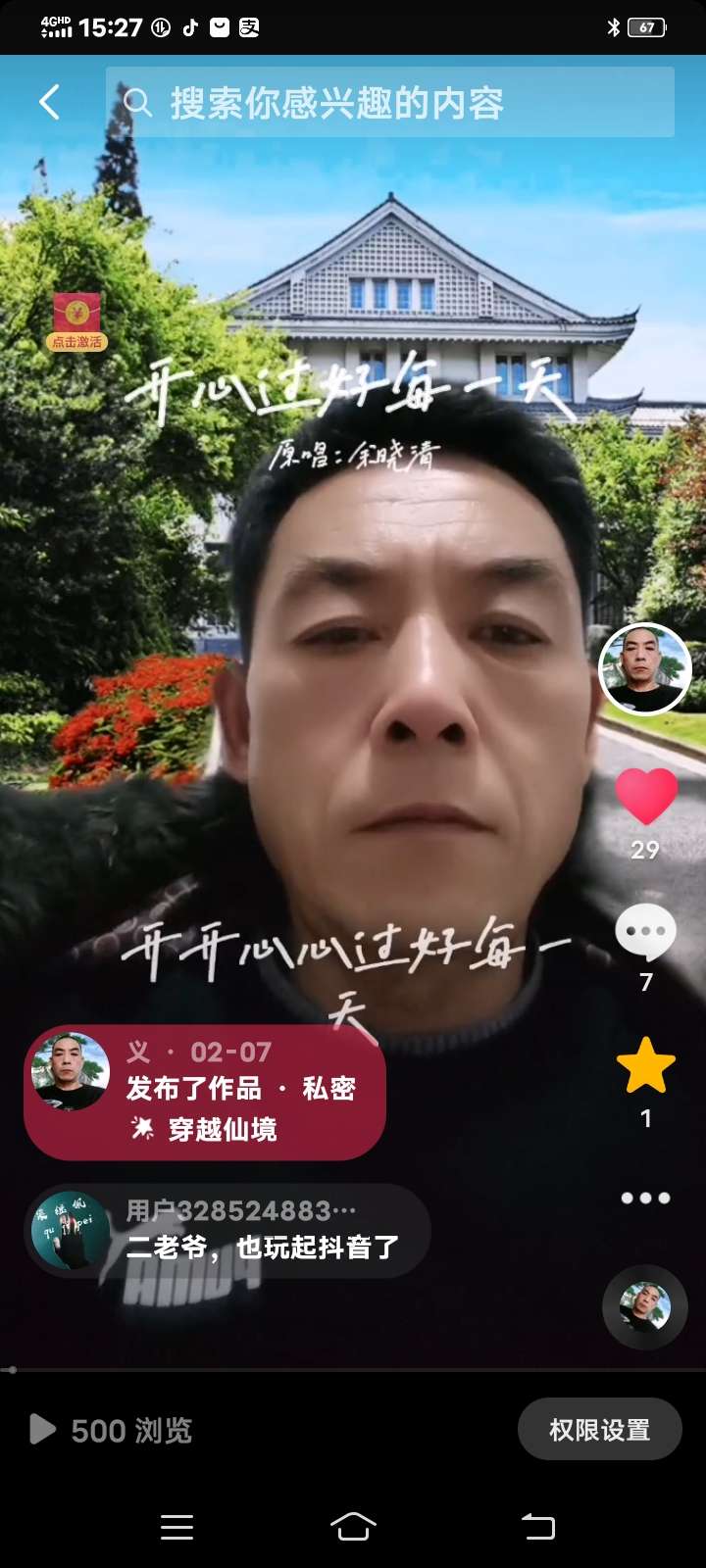Tap the search box 搜索你感兴趣的内容
The width and height of the screenshot is (706, 1568).
click(x=392, y=102)
